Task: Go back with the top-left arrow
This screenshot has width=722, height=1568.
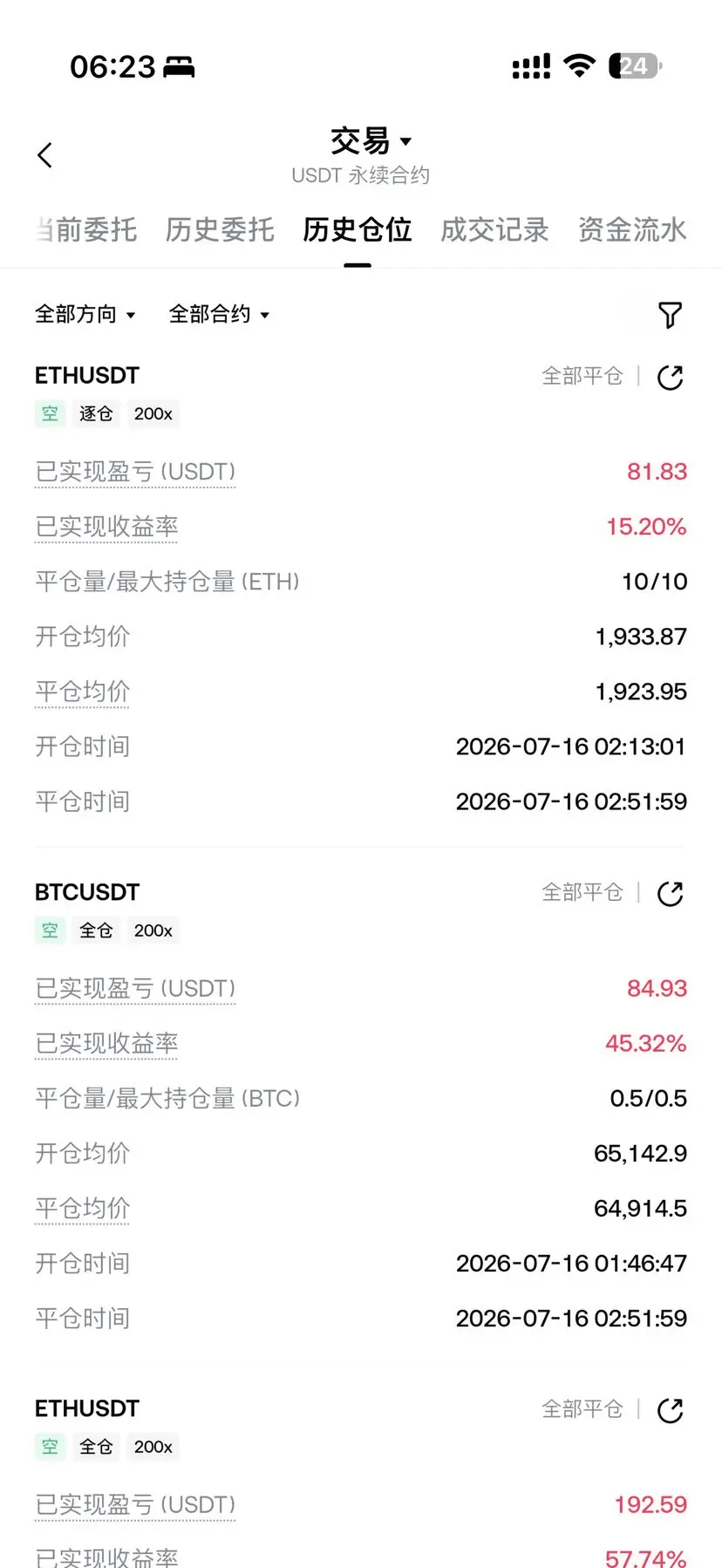Action: pyautogui.click(x=45, y=155)
